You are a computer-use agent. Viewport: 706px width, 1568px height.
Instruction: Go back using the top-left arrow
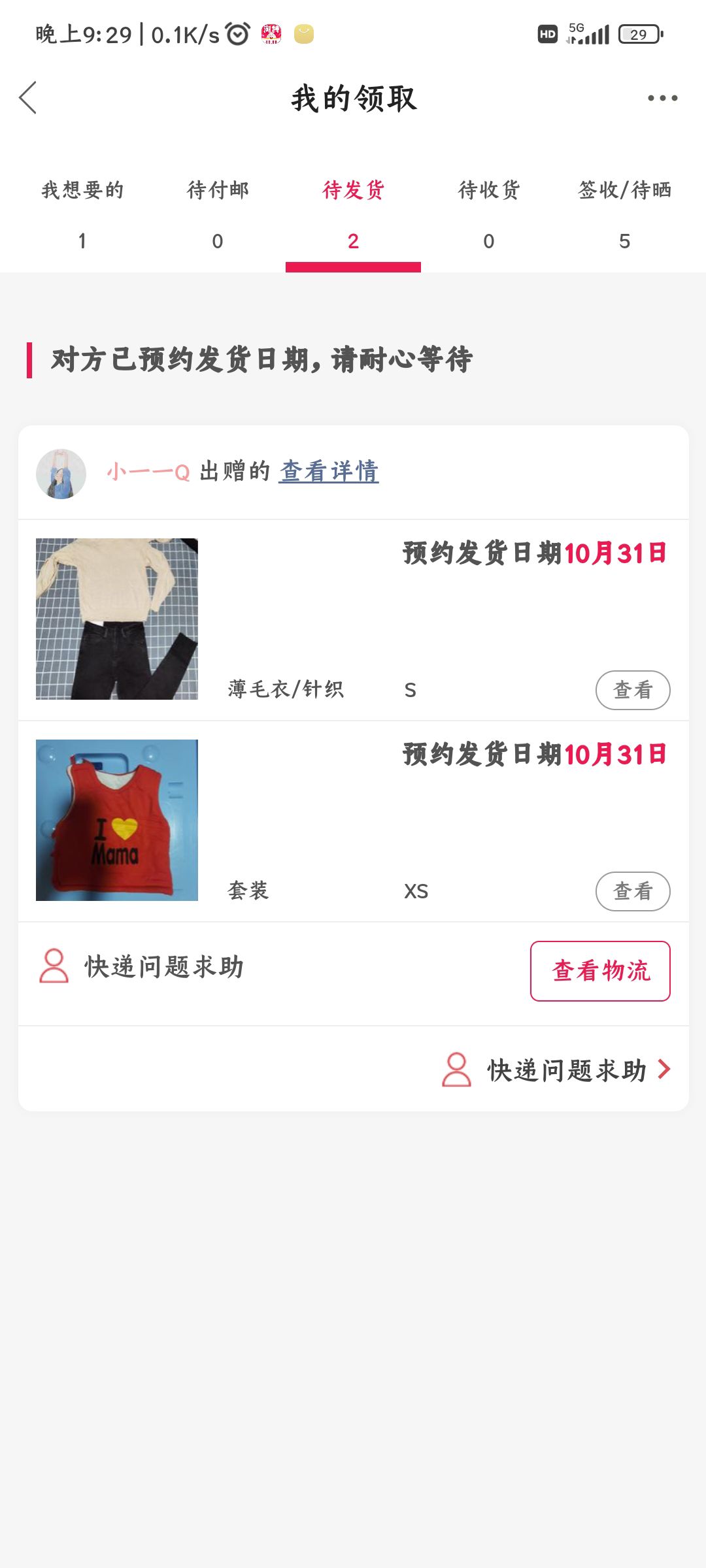tap(27, 98)
